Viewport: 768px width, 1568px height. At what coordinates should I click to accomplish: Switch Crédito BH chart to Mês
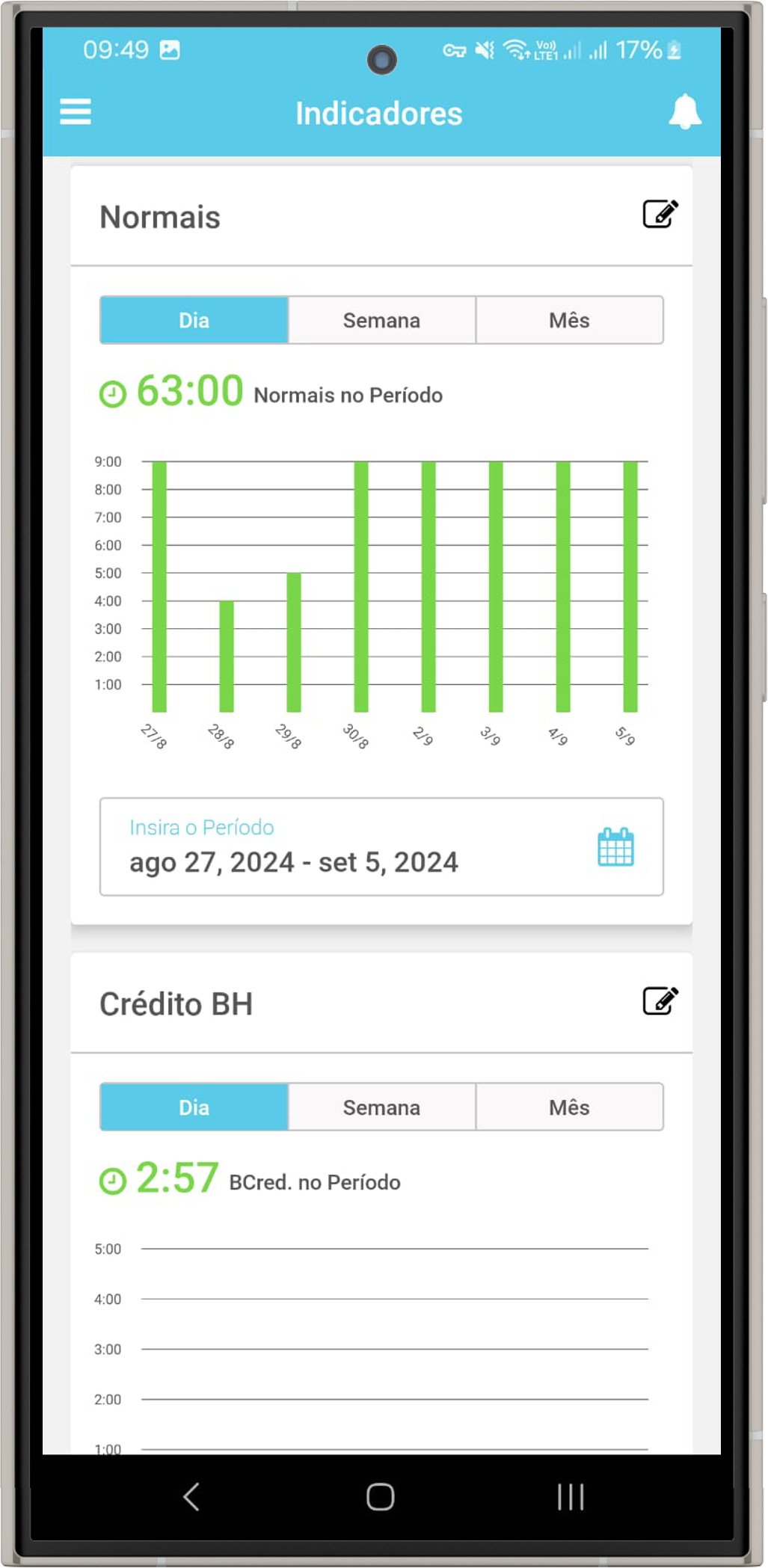569,1107
